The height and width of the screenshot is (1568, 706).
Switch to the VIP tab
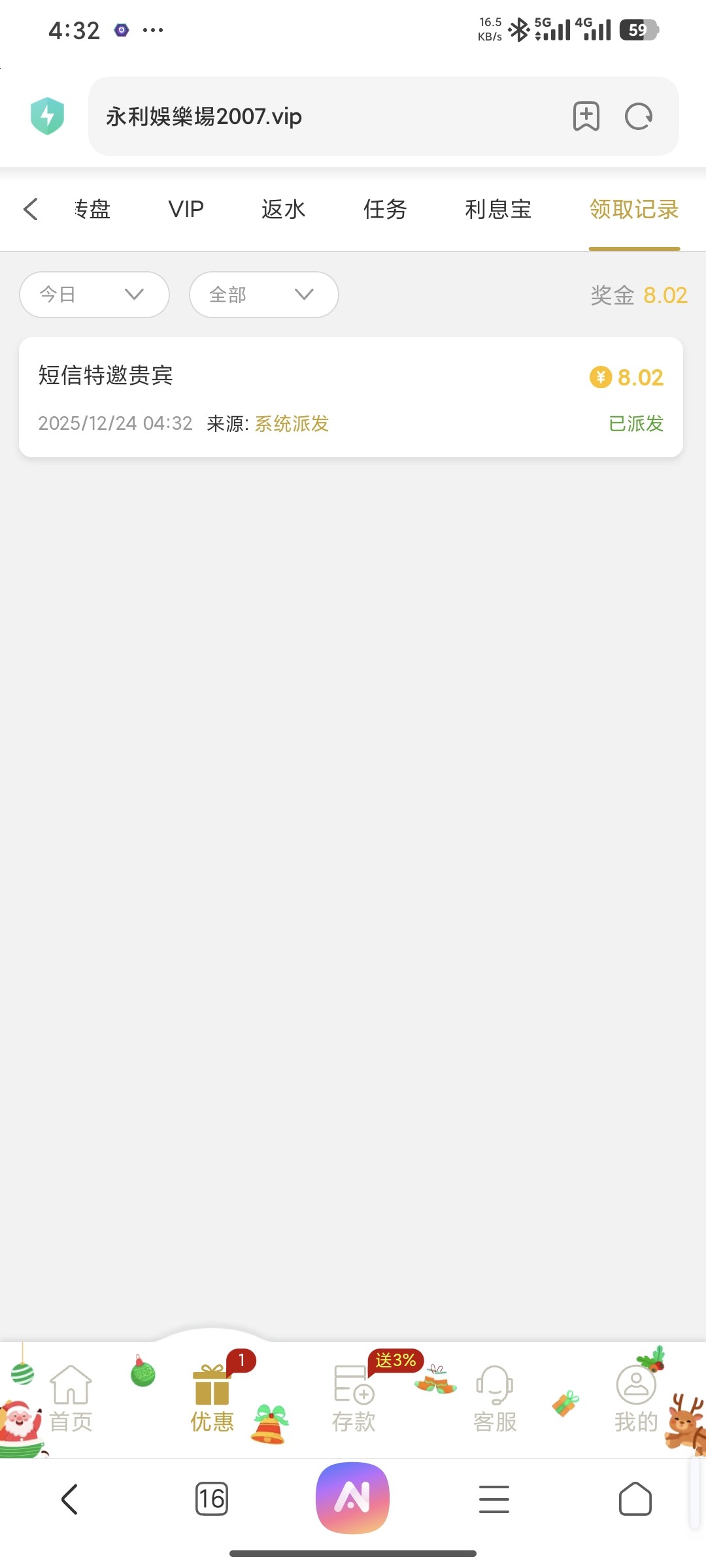(x=186, y=210)
